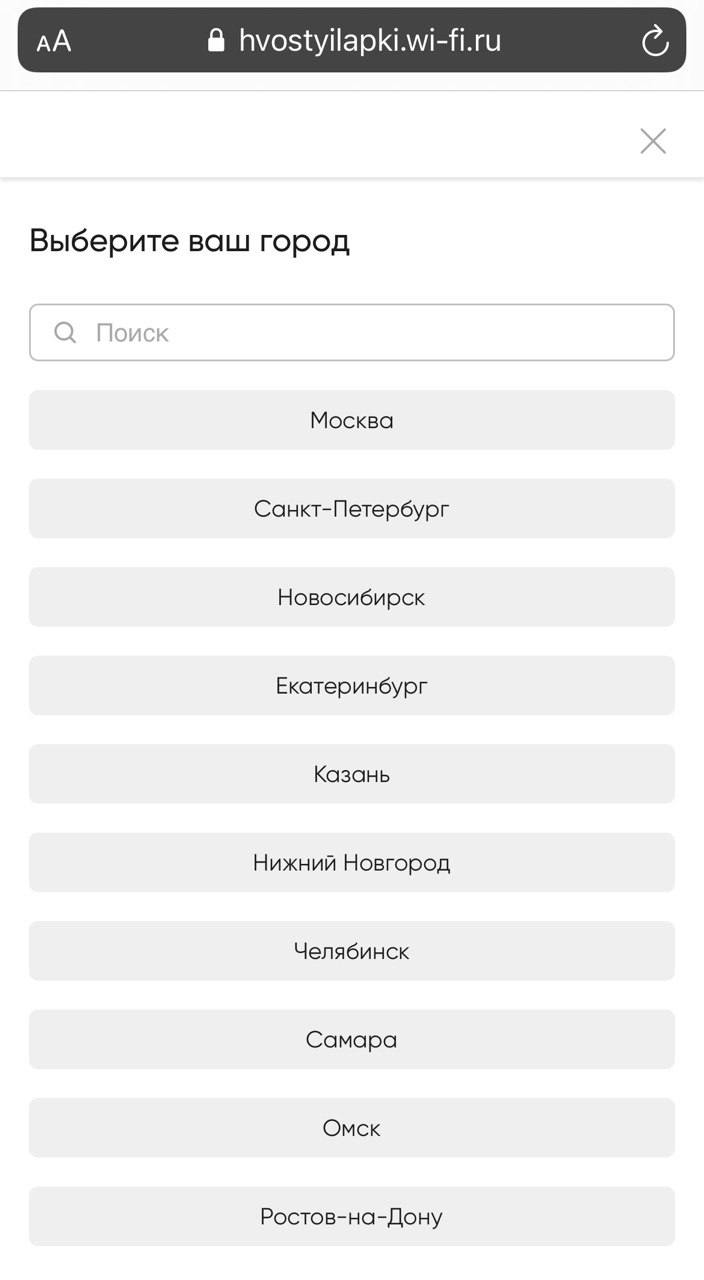Choose Ростов-на-Дону
Viewport: 704px width, 1280px height.
(x=352, y=1217)
